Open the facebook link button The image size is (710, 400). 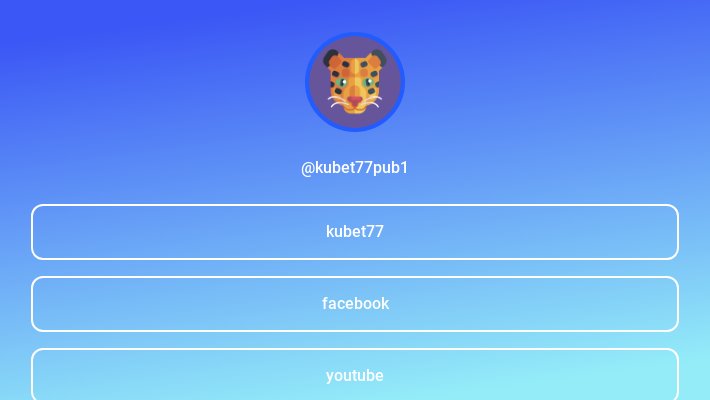pyautogui.click(x=355, y=304)
